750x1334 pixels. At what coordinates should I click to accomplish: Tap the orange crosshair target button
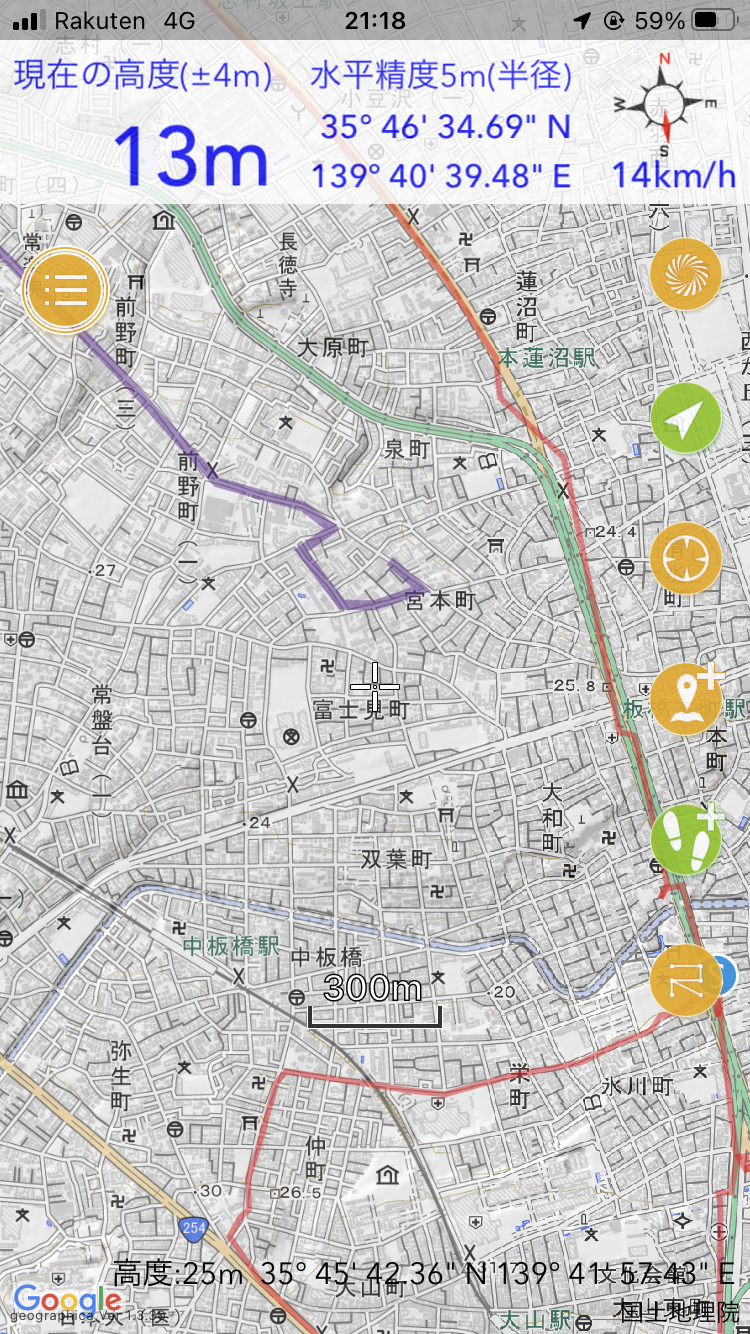(686, 558)
